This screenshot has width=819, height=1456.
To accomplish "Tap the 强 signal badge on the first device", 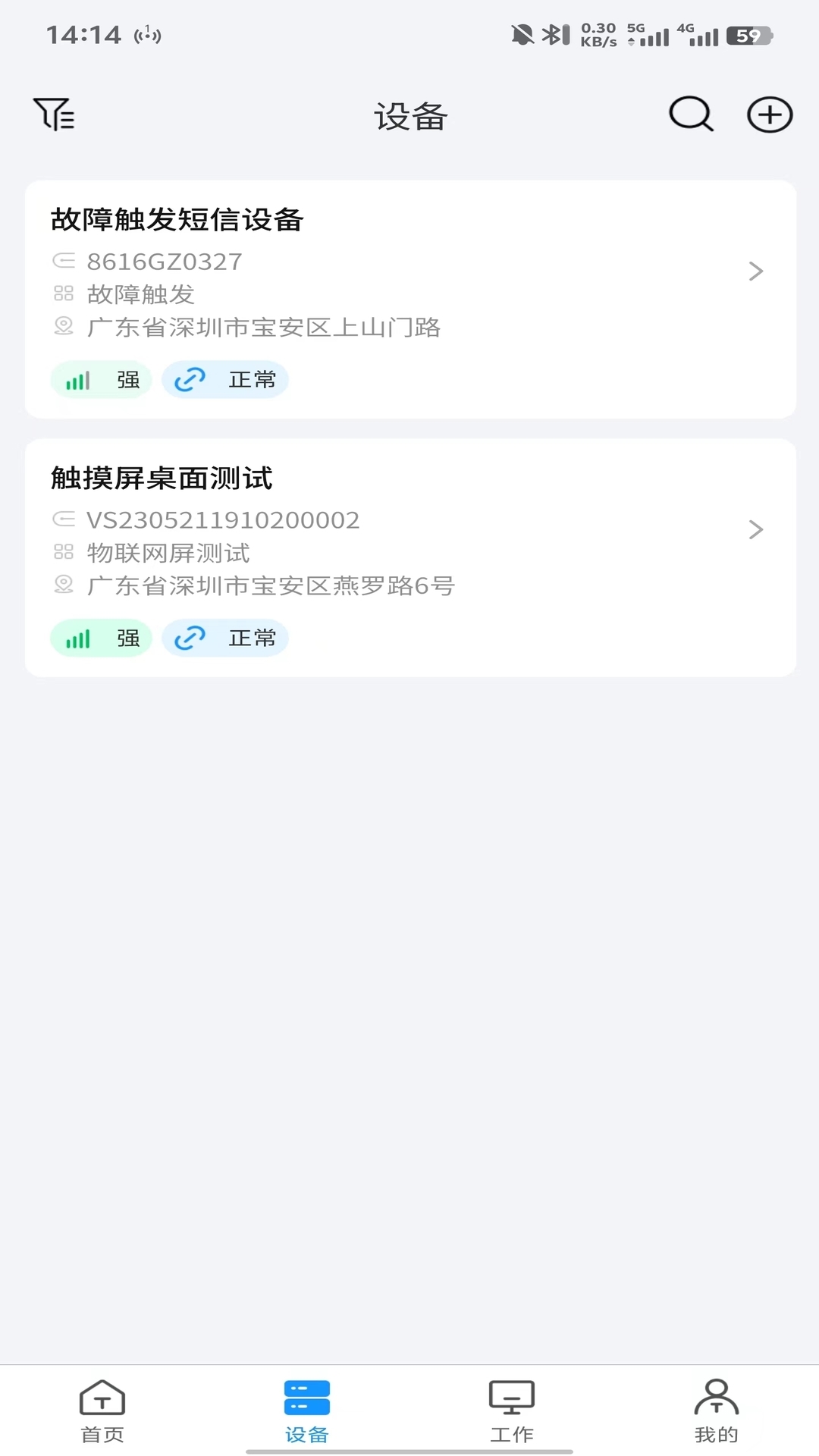I will coord(101,379).
